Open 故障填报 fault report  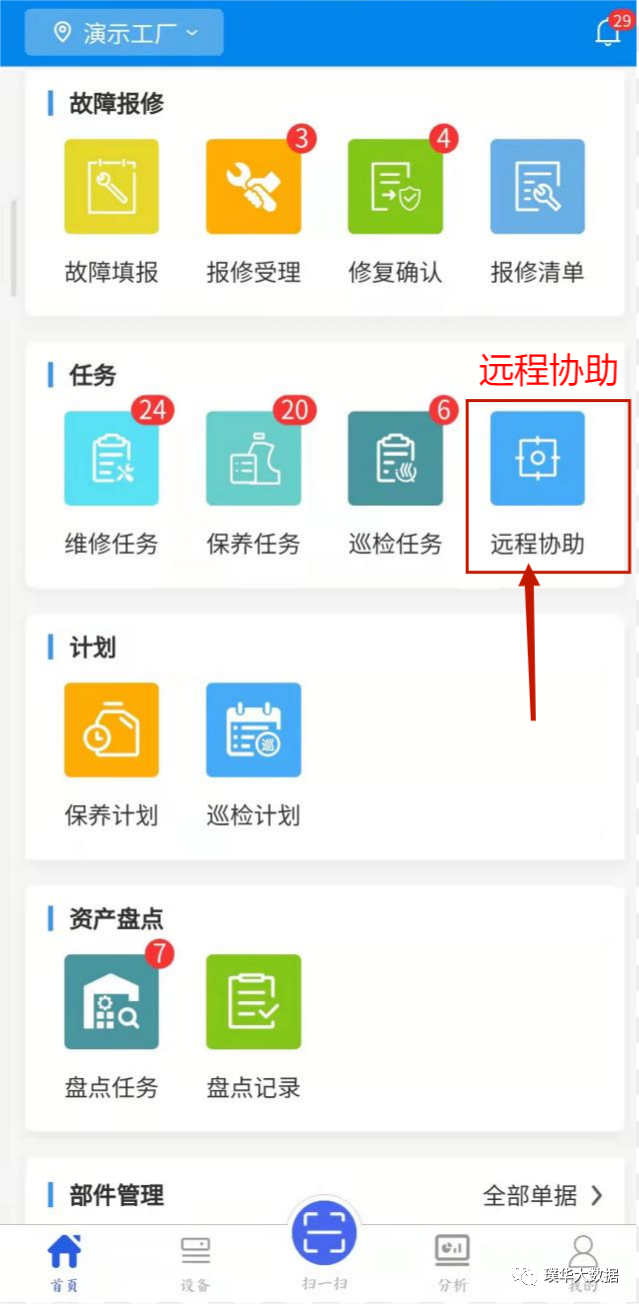point(111,187)
